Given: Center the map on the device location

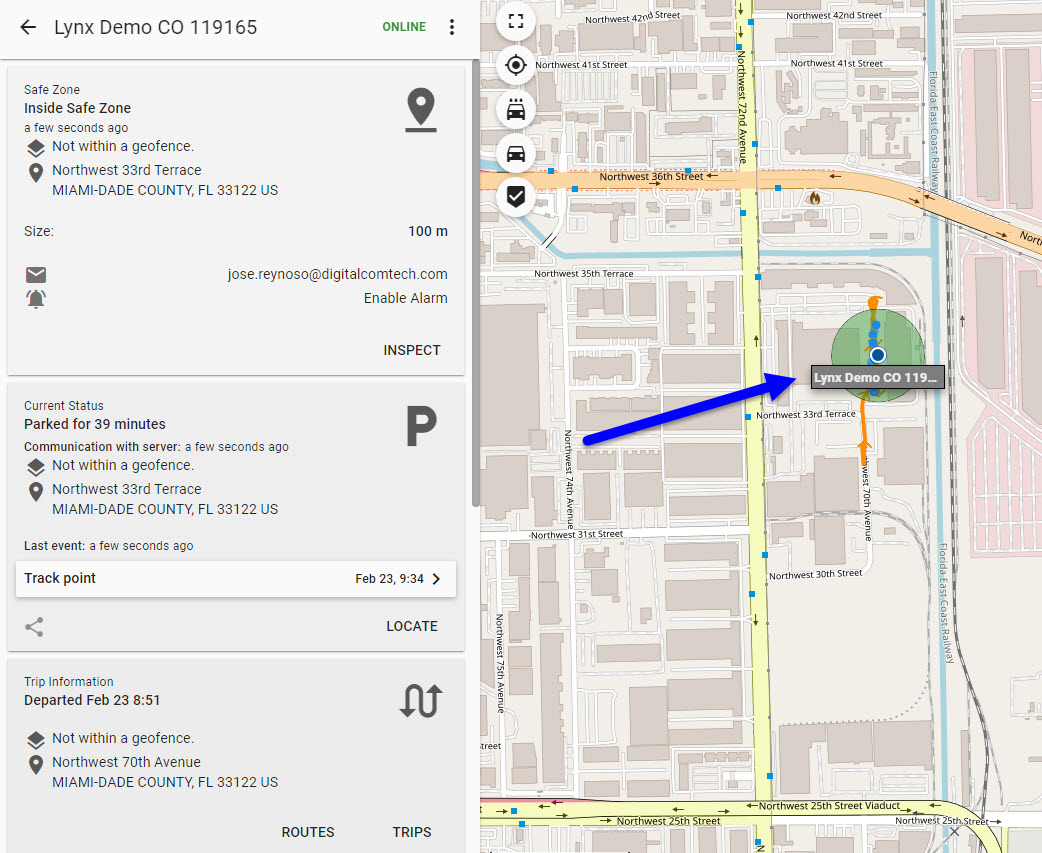Looking at the screenshot, I should (x=516, y=65).
